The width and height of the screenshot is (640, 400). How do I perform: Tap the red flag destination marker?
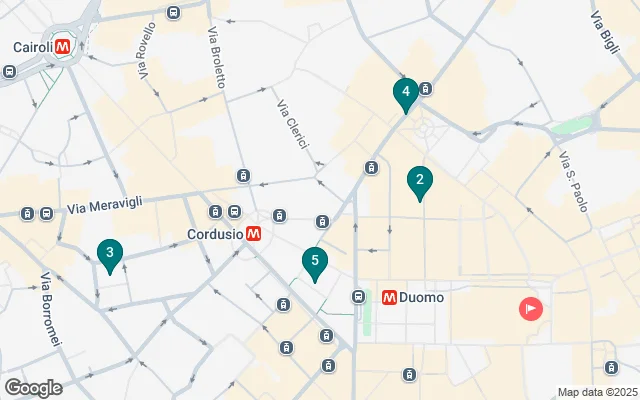click(x=531, y=309)
